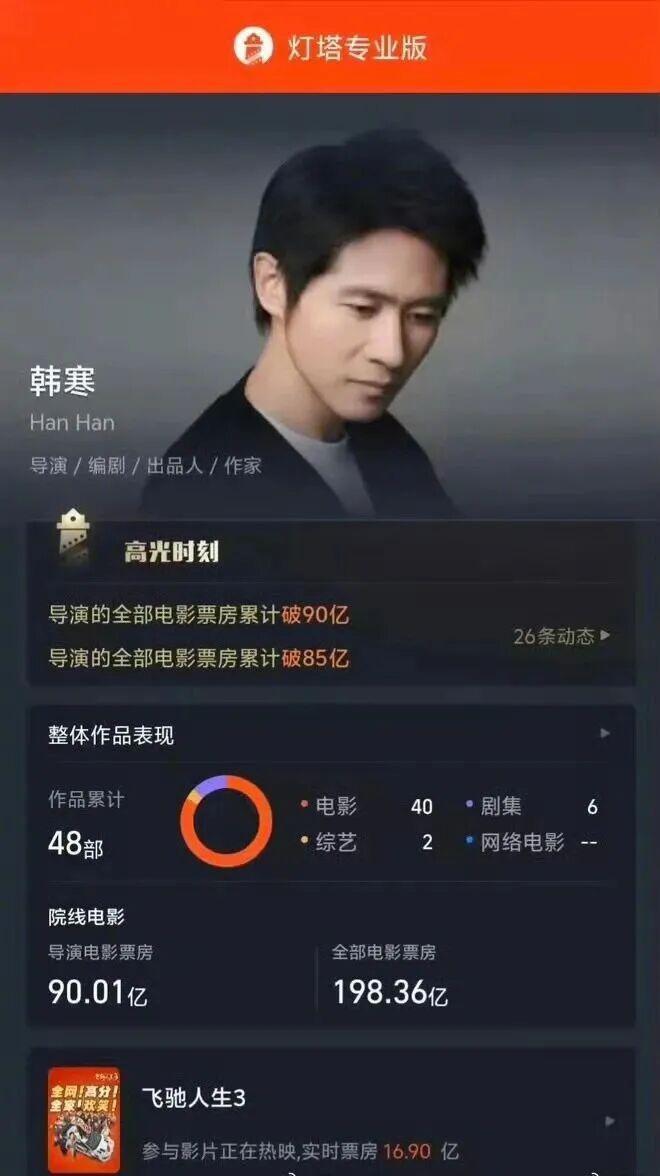Expand the 整体作品表现 section
Image resolution: width=660 pixels, height=1176 pixels.
[604, 734]
